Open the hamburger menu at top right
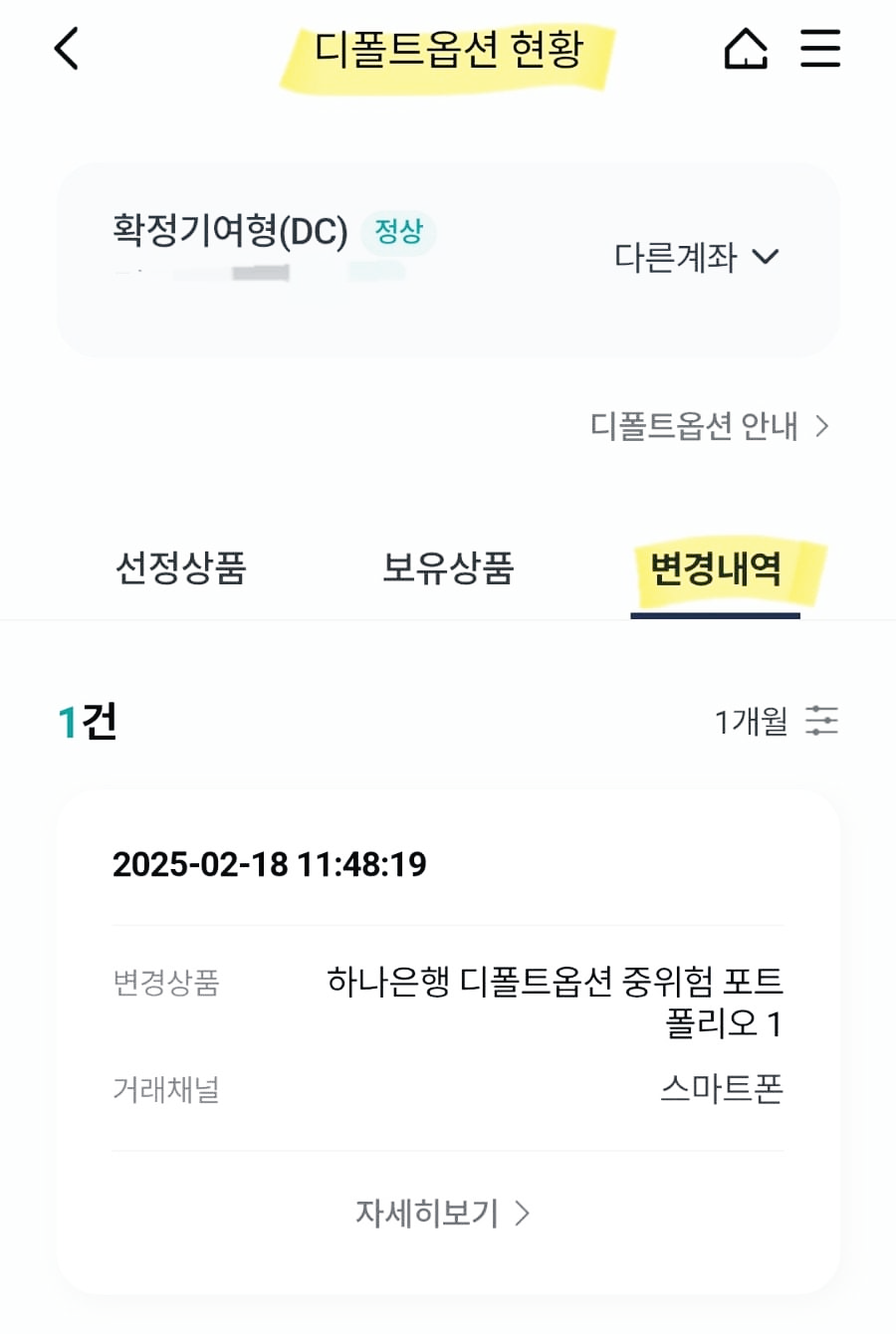The width and height of the screenshot is (896, 1334). [x=821, y=48]
